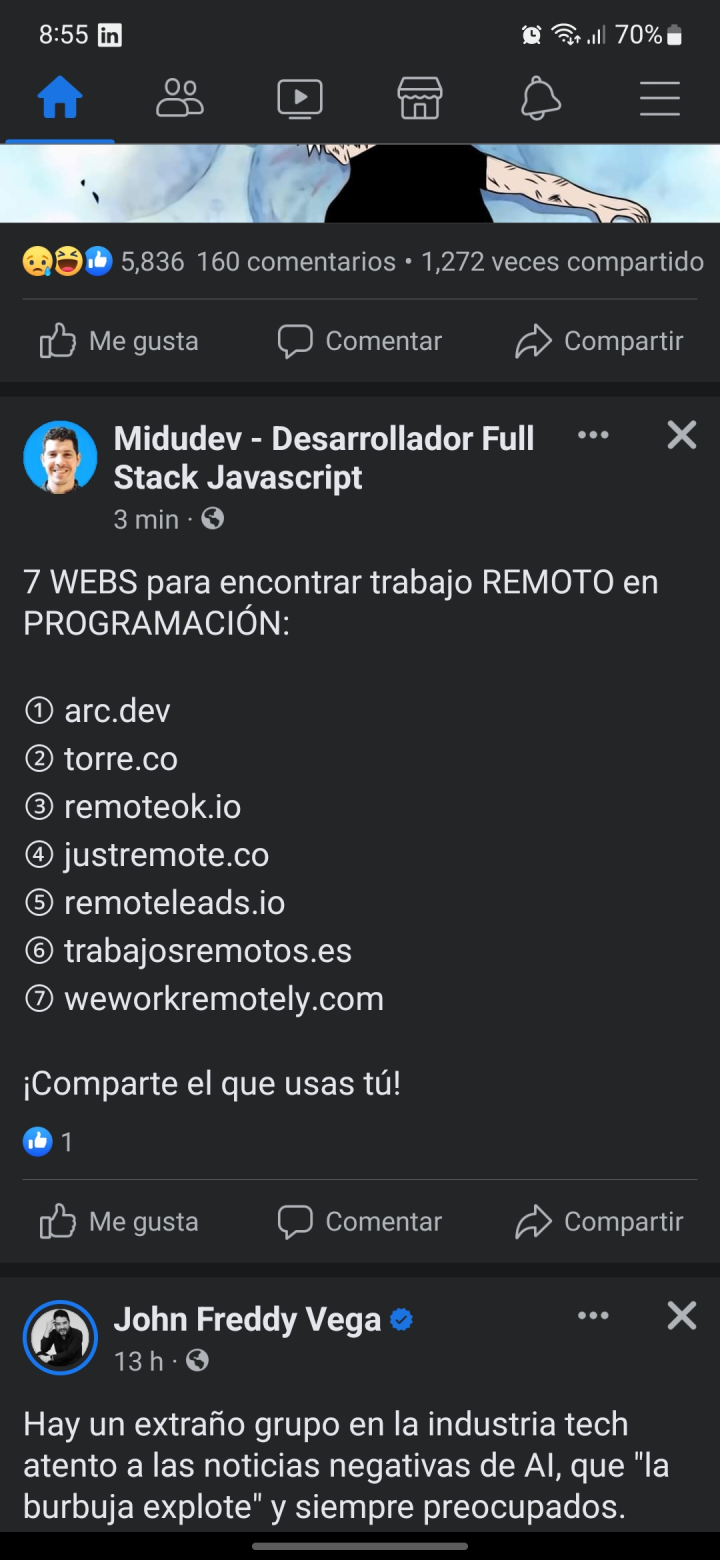Open the hamburger menu tab
This screenshot has width=720, height=1560.
tap(660, 99)
